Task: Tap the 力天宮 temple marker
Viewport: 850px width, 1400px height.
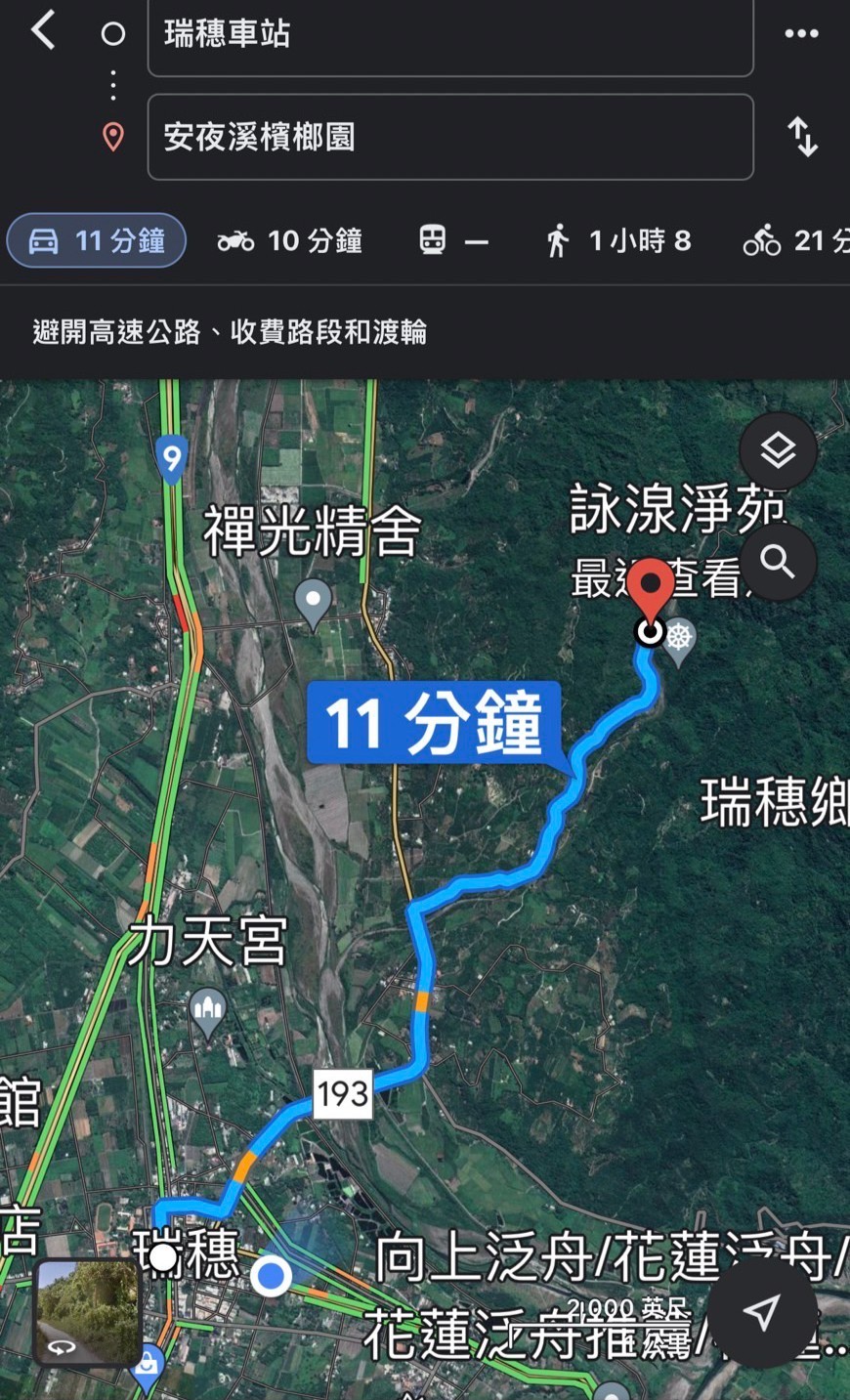Action: pos(207,1011)
